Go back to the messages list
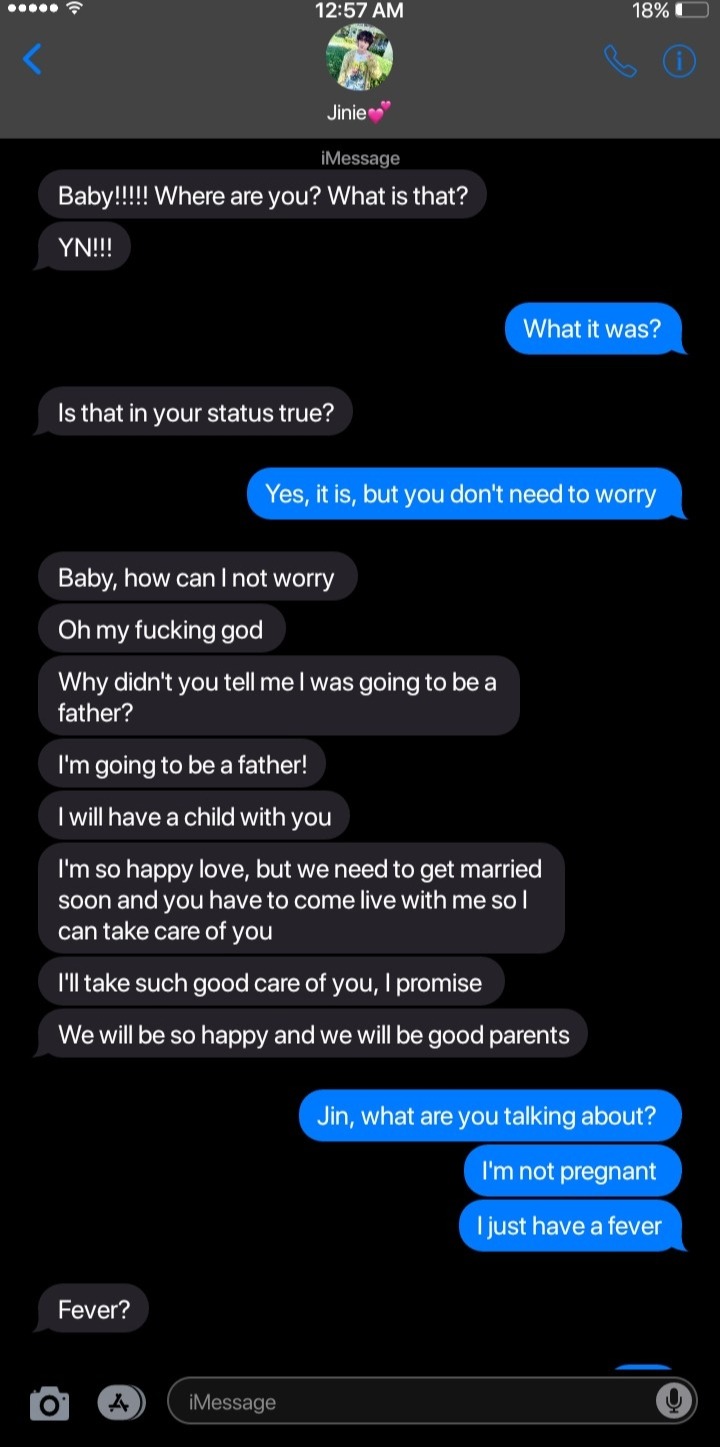Screen dimensions: 720x1447 [33, 60]
